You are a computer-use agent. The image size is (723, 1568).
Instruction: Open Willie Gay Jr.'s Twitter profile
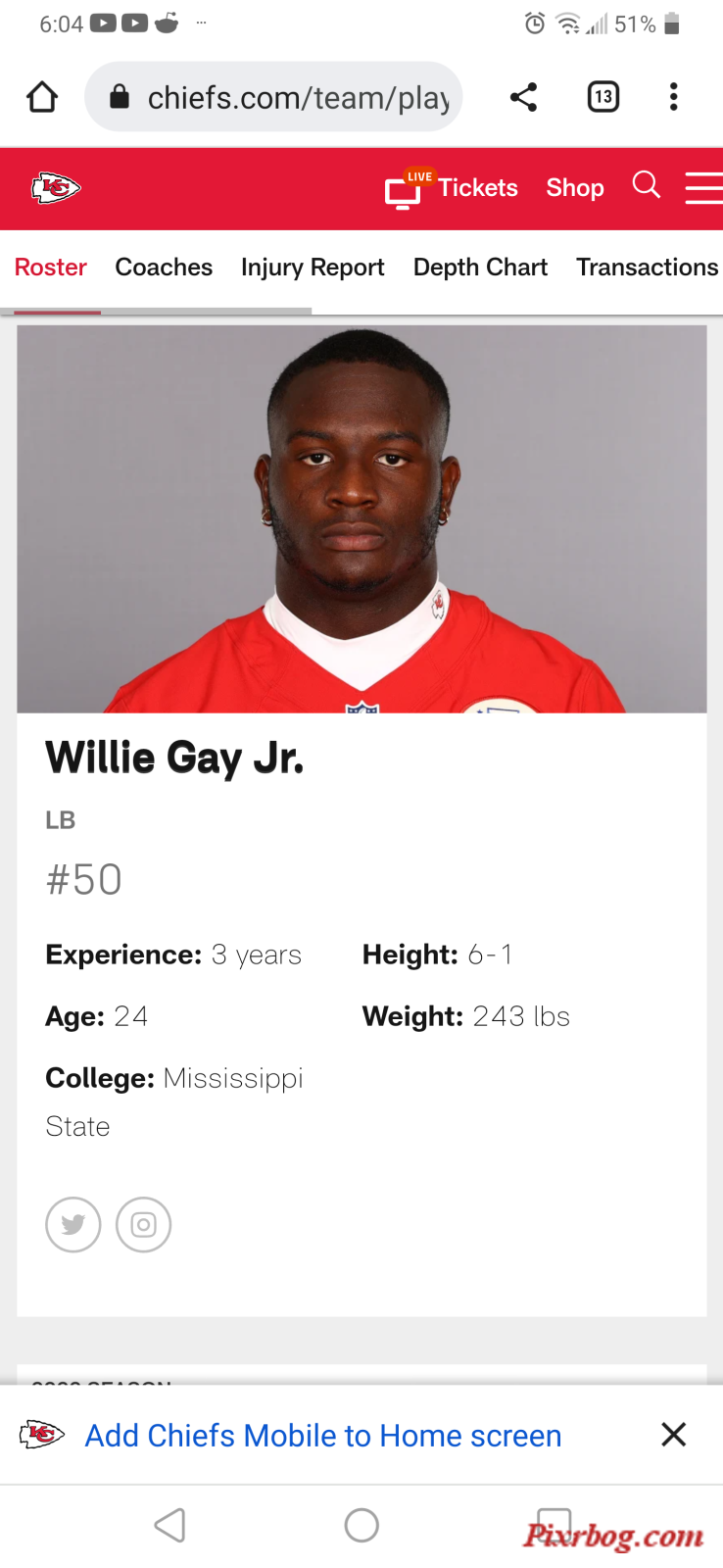73,1225
